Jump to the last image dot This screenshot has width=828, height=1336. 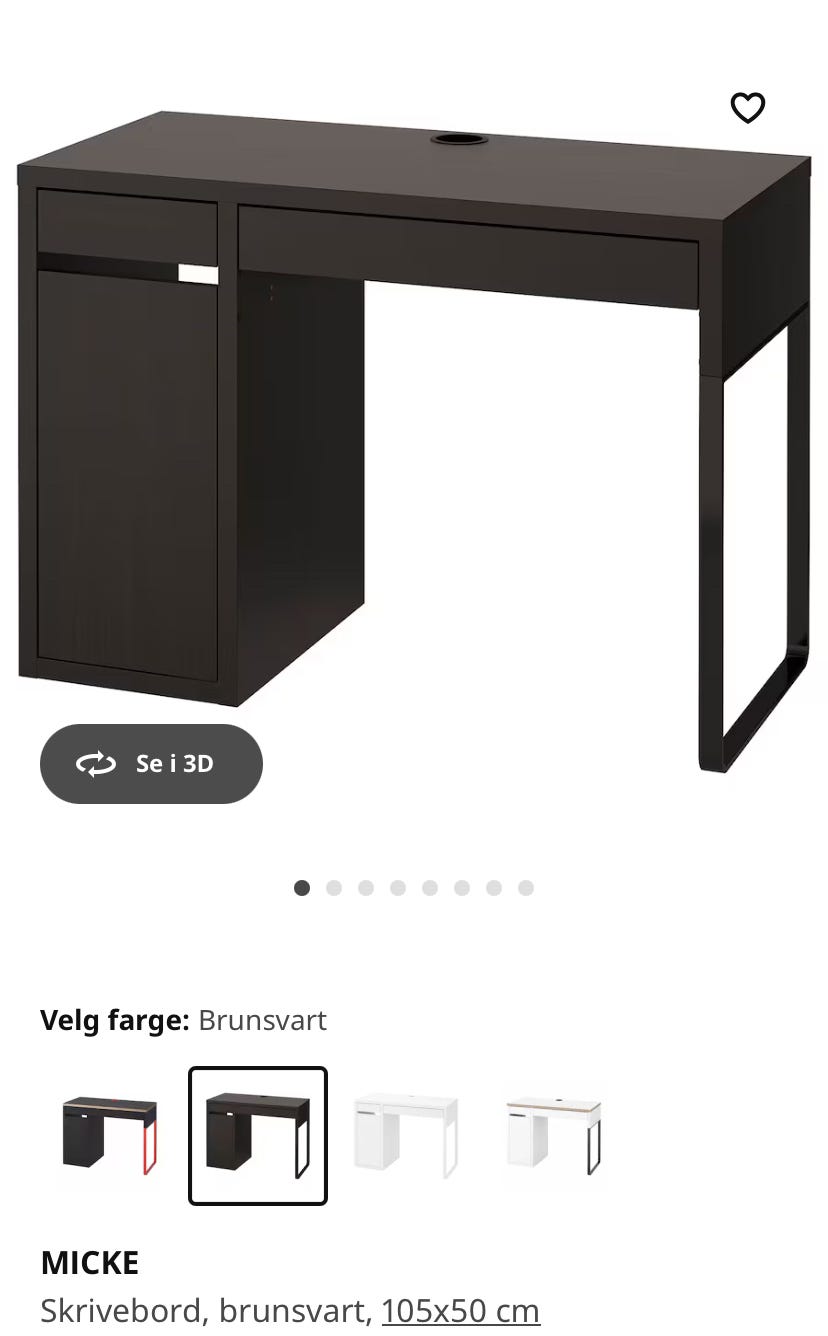(526, 888)
